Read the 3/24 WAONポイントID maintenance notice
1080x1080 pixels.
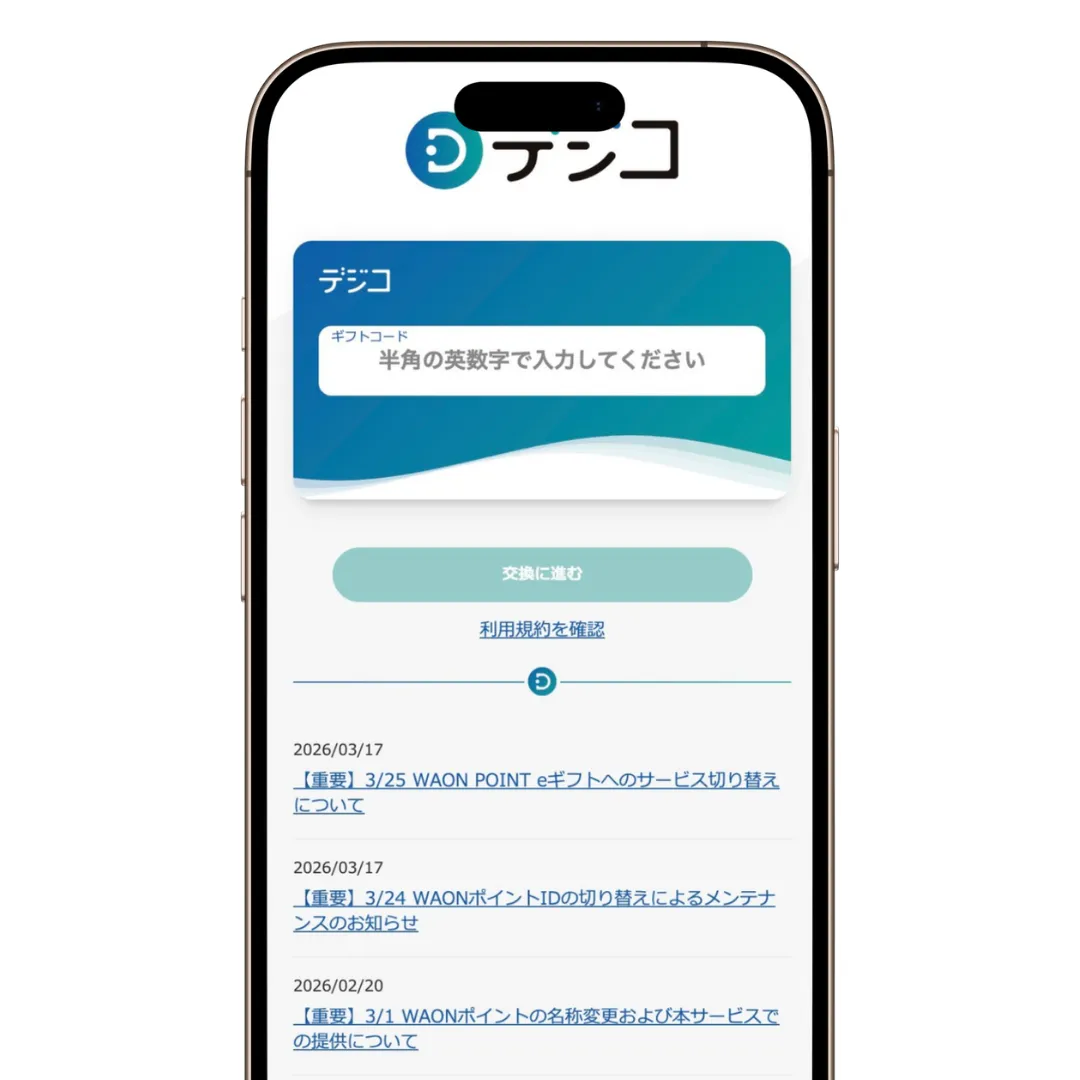coord(533,899)
